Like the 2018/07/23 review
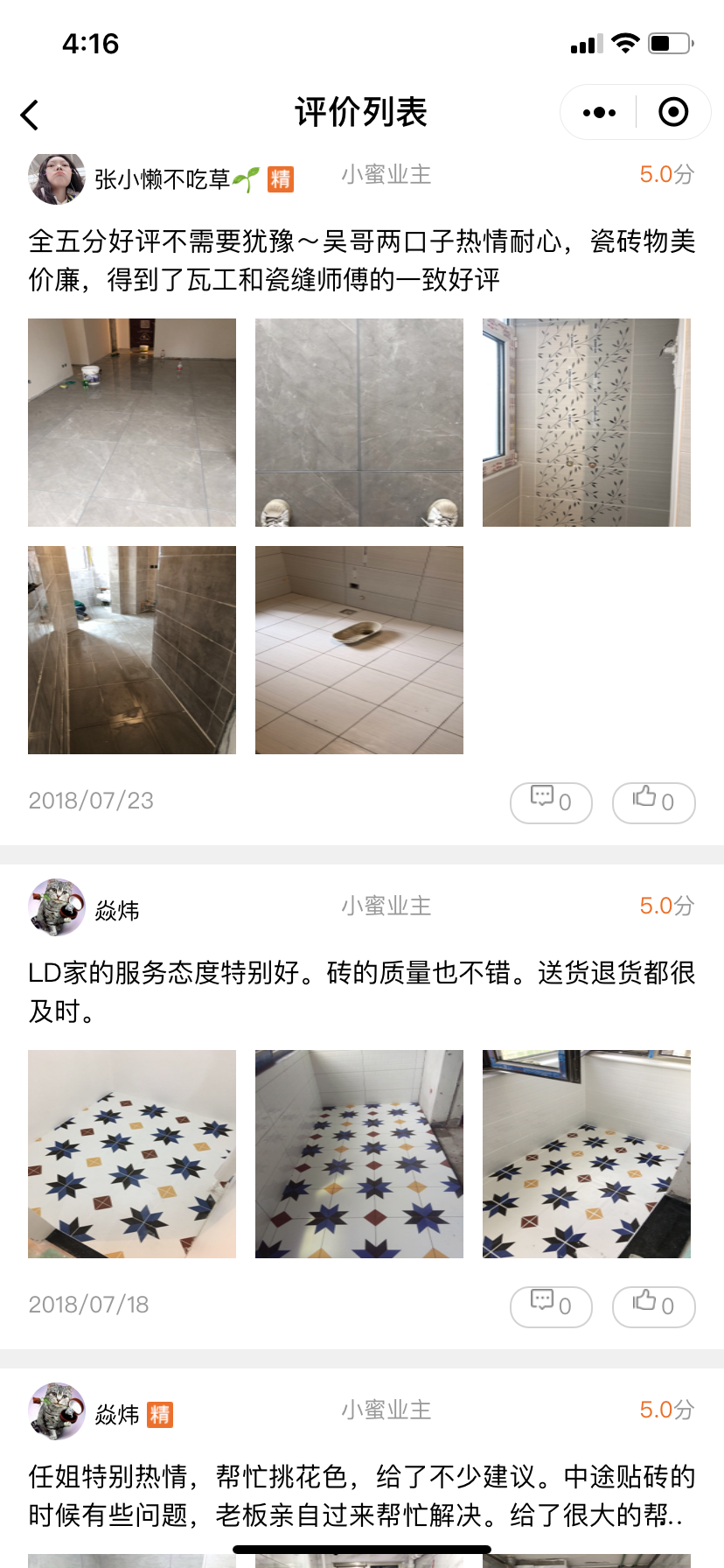 click(x=653, y=801)
